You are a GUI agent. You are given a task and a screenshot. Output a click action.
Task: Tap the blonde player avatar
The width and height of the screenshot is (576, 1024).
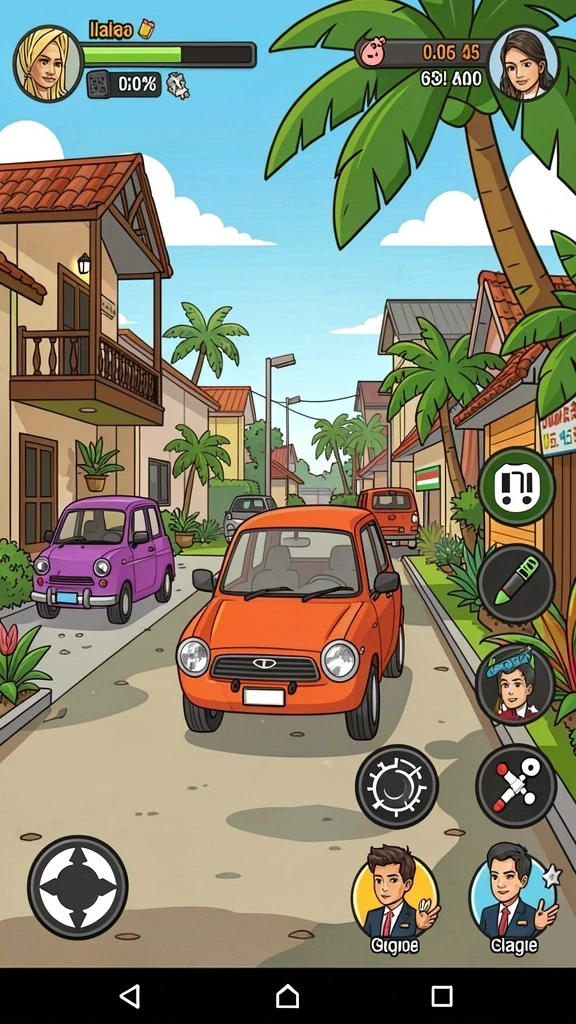click(48, 63)
